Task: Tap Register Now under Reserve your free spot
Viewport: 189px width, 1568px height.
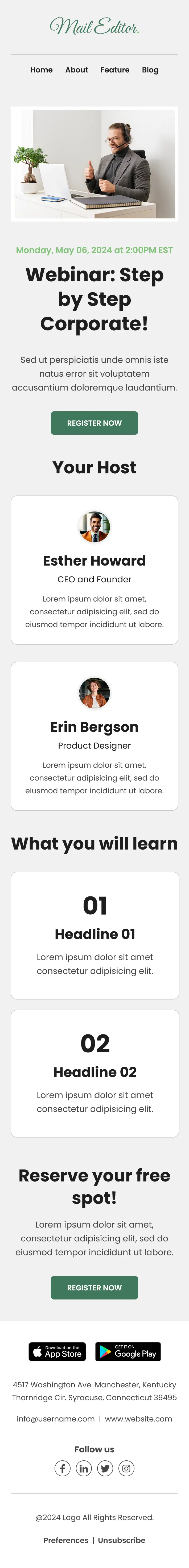Action: (x=94, y=1287)
